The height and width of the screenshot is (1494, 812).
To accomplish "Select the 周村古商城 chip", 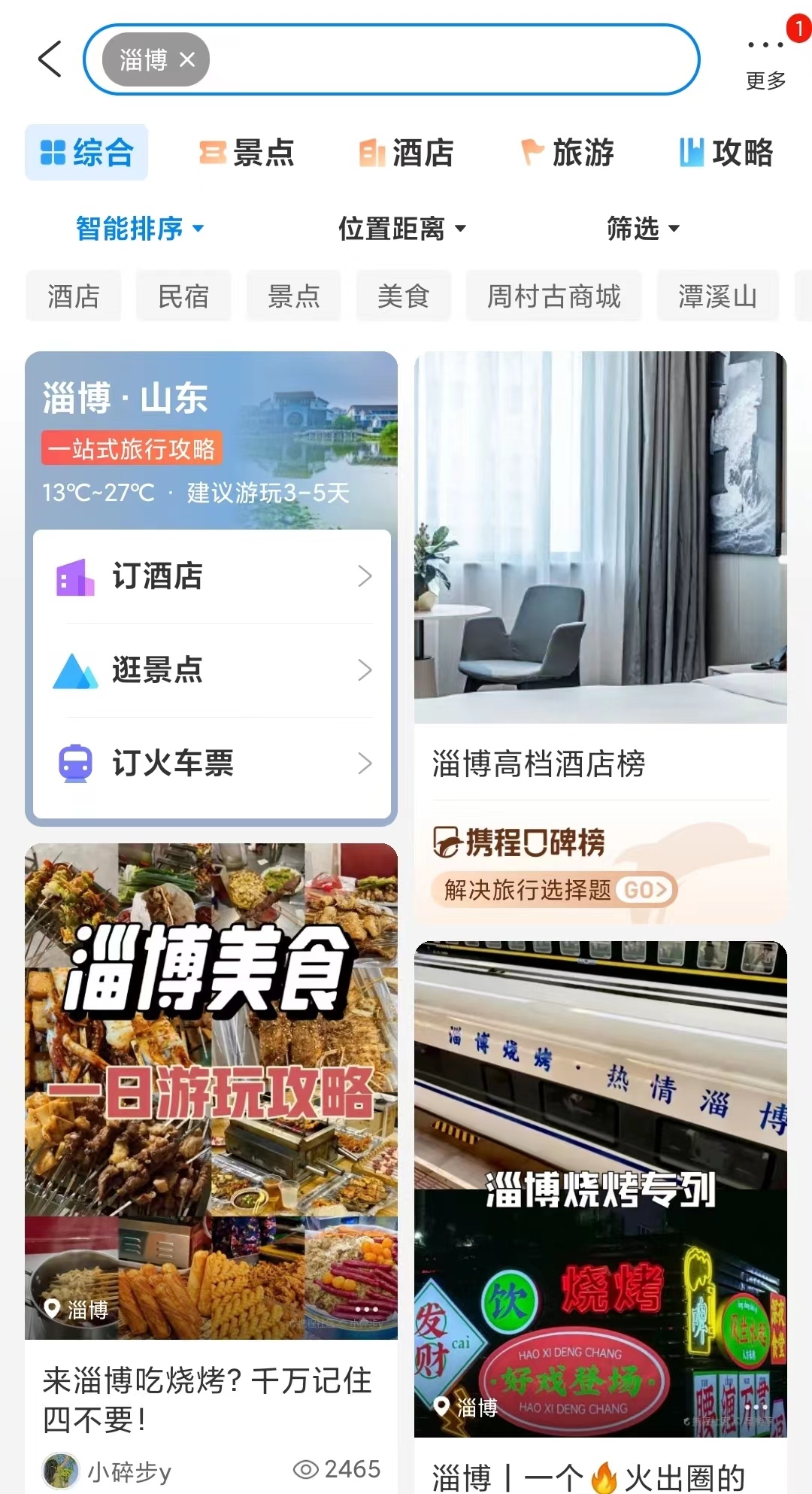I will 554,296.
